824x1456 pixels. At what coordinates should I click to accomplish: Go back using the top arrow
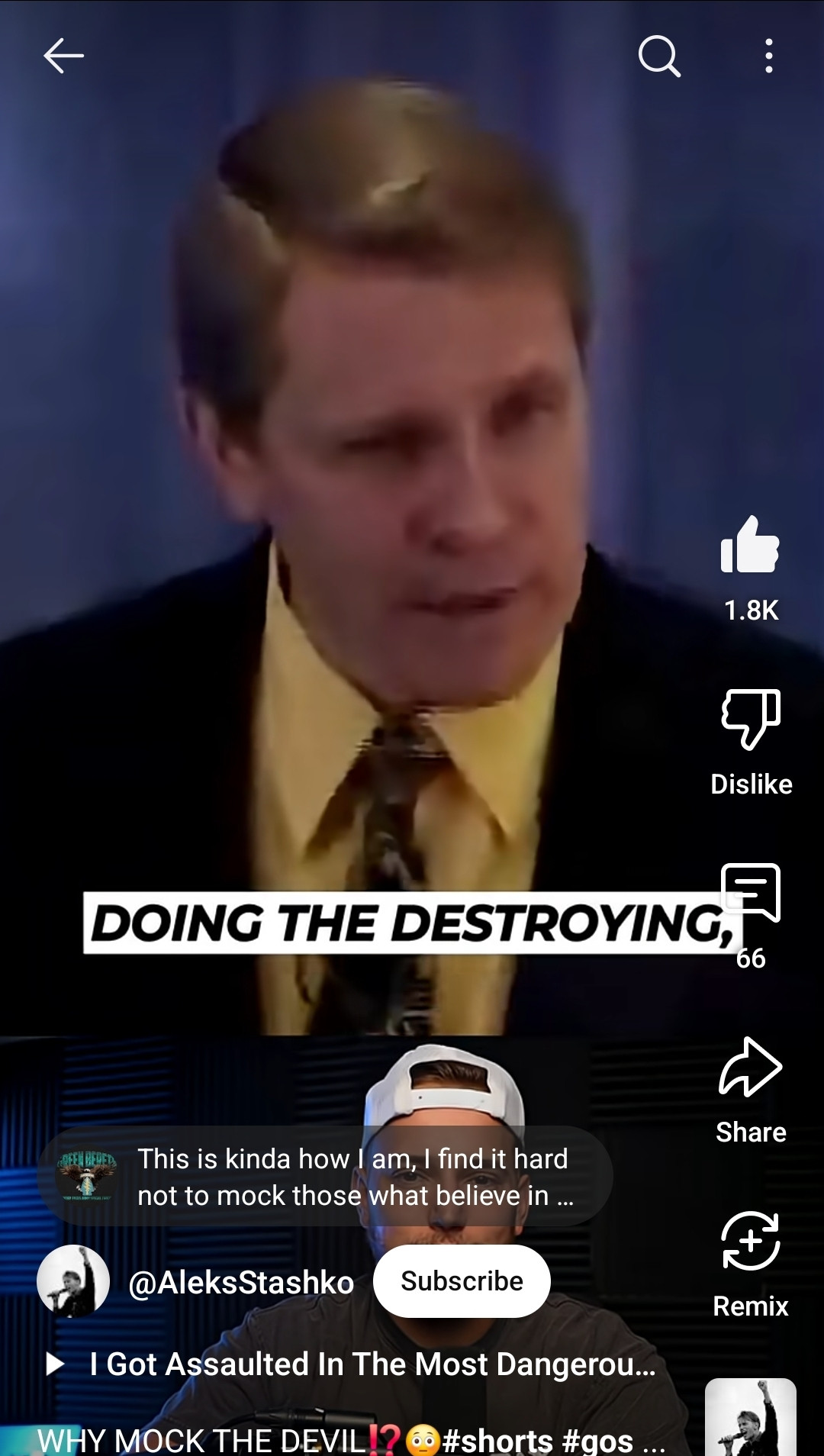coord(63,56)
